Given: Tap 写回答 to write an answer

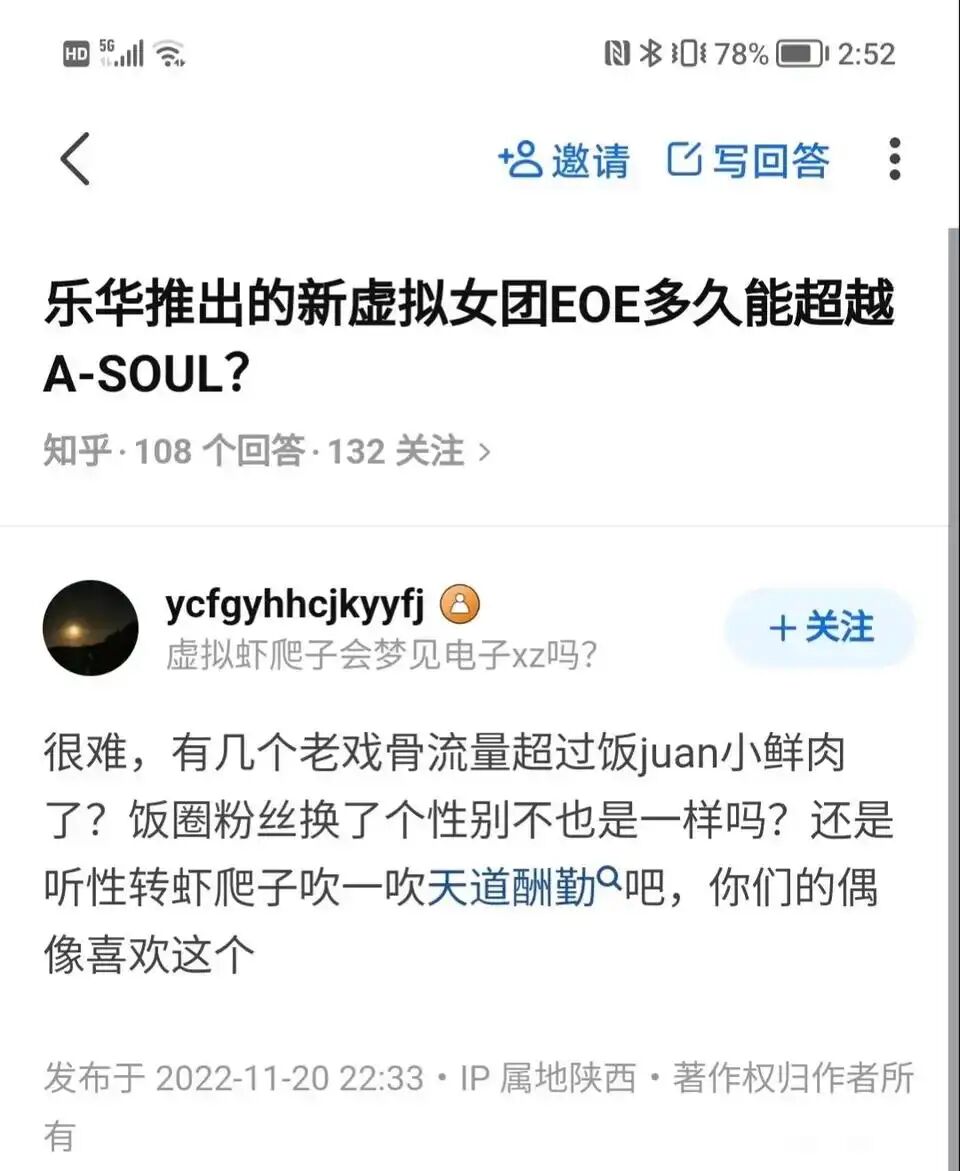Looking at the screenshot, I should 749,160.
